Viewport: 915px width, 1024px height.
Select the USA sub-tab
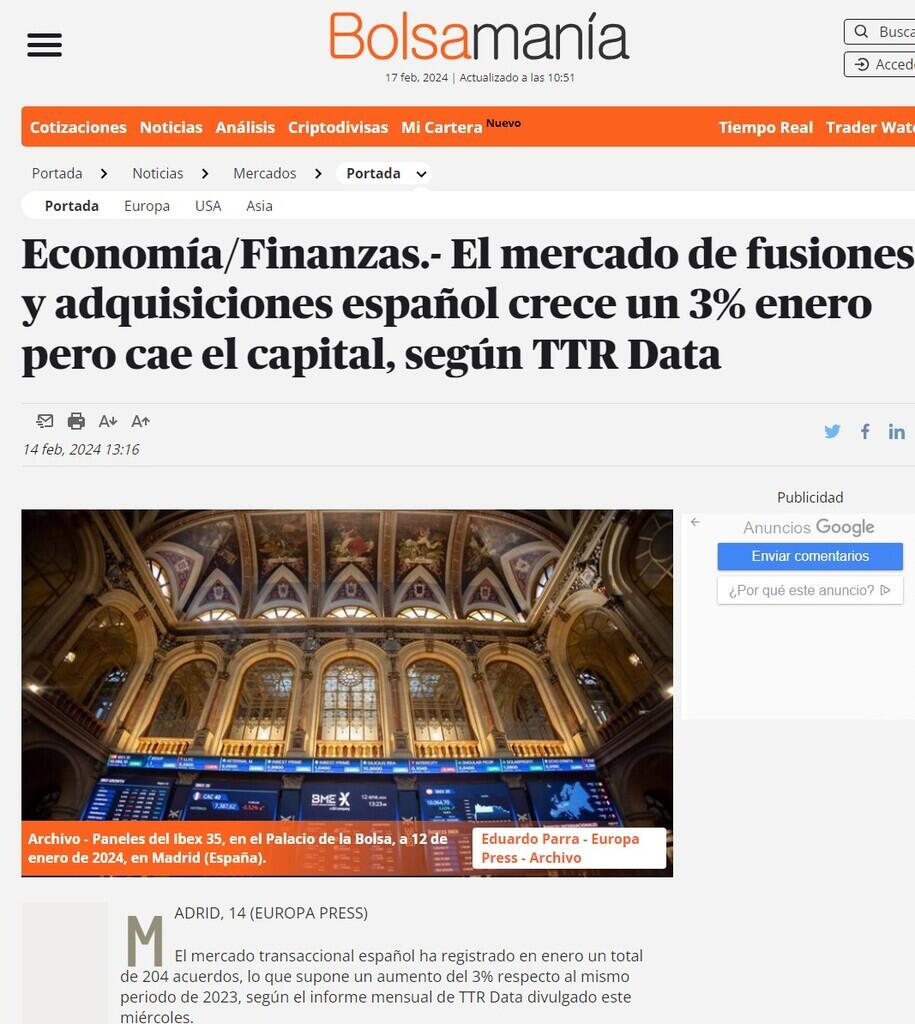coord(208,206)
